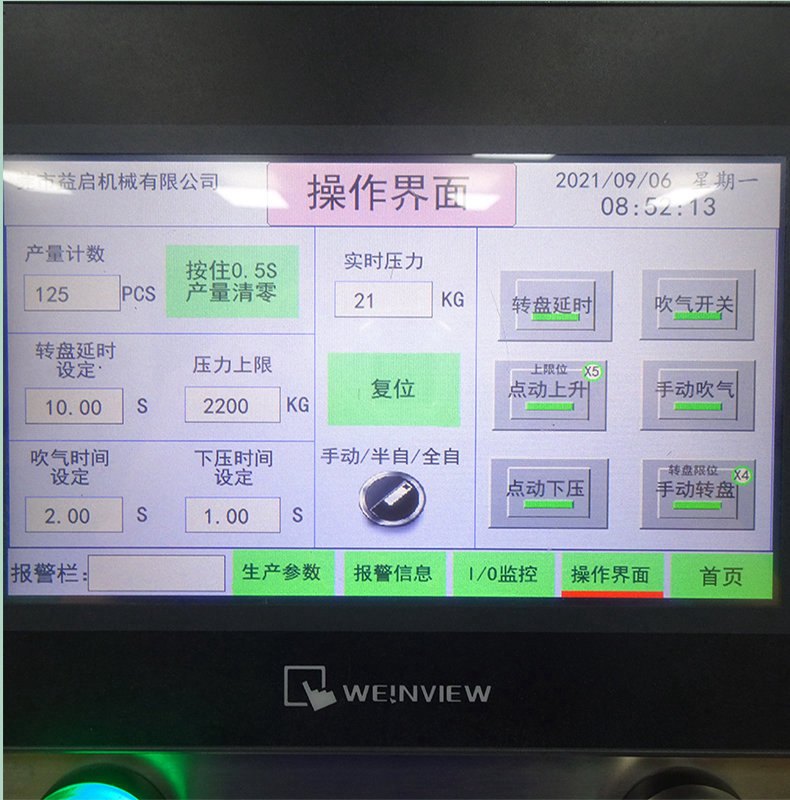The width and height of the screenshot is (790, 800).
Task: Select the 操作界面 tab
Action: point(610,574)
